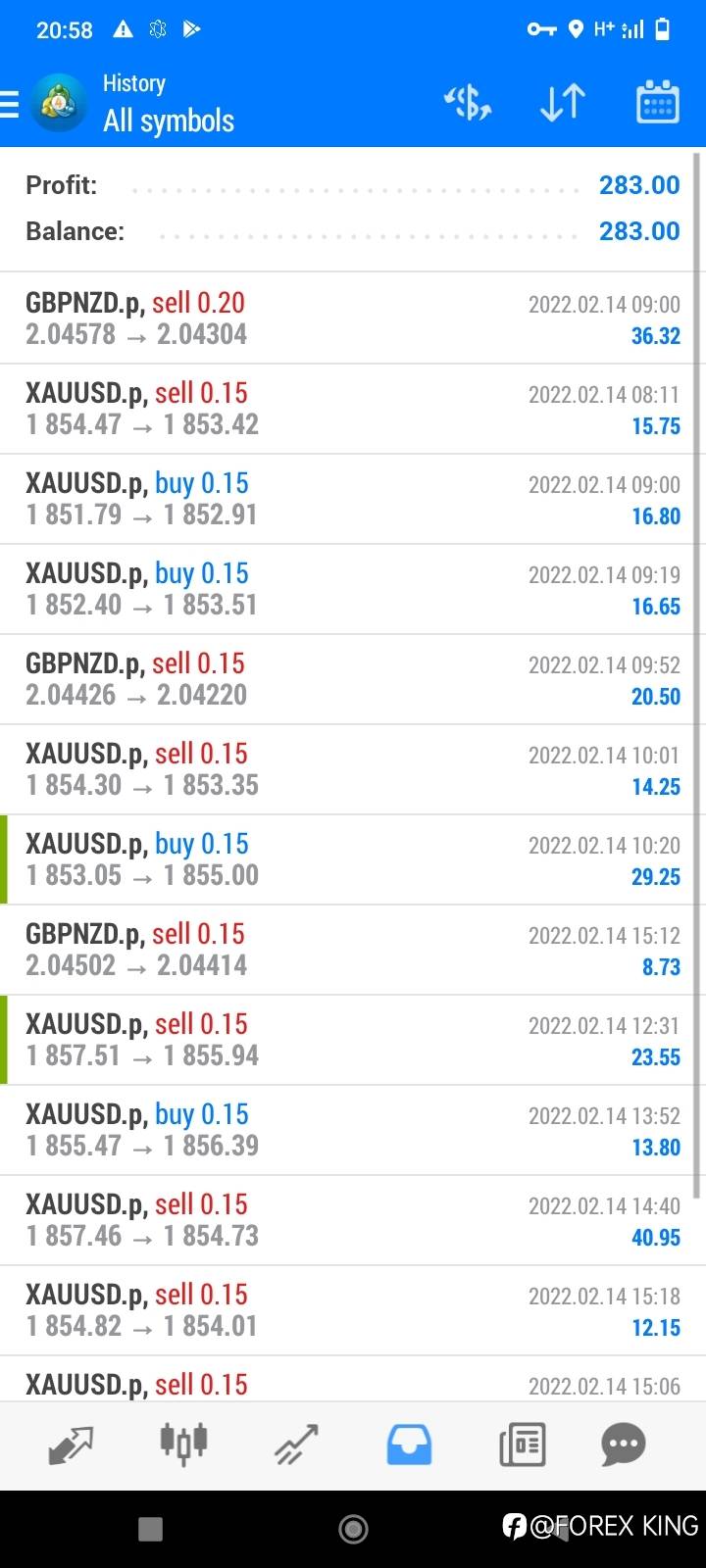
Task: Switch to the Trade tab
Action: click(296, 1445)
